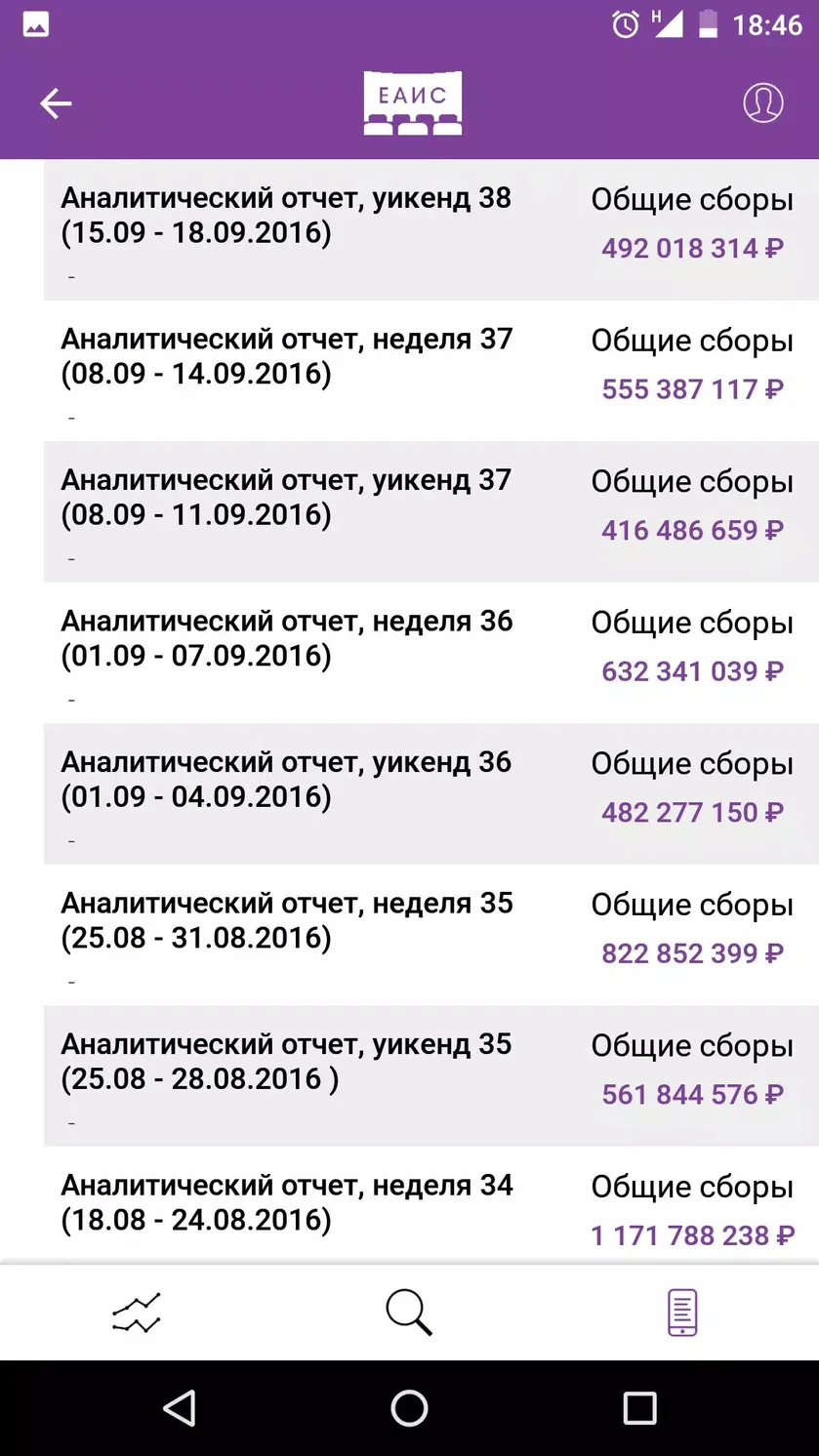The width and height of the screenshot is (819, 1456).
Task: Open report for week 35 (25.08 - 31.08.2016)
Action: [x=430, y=935]
